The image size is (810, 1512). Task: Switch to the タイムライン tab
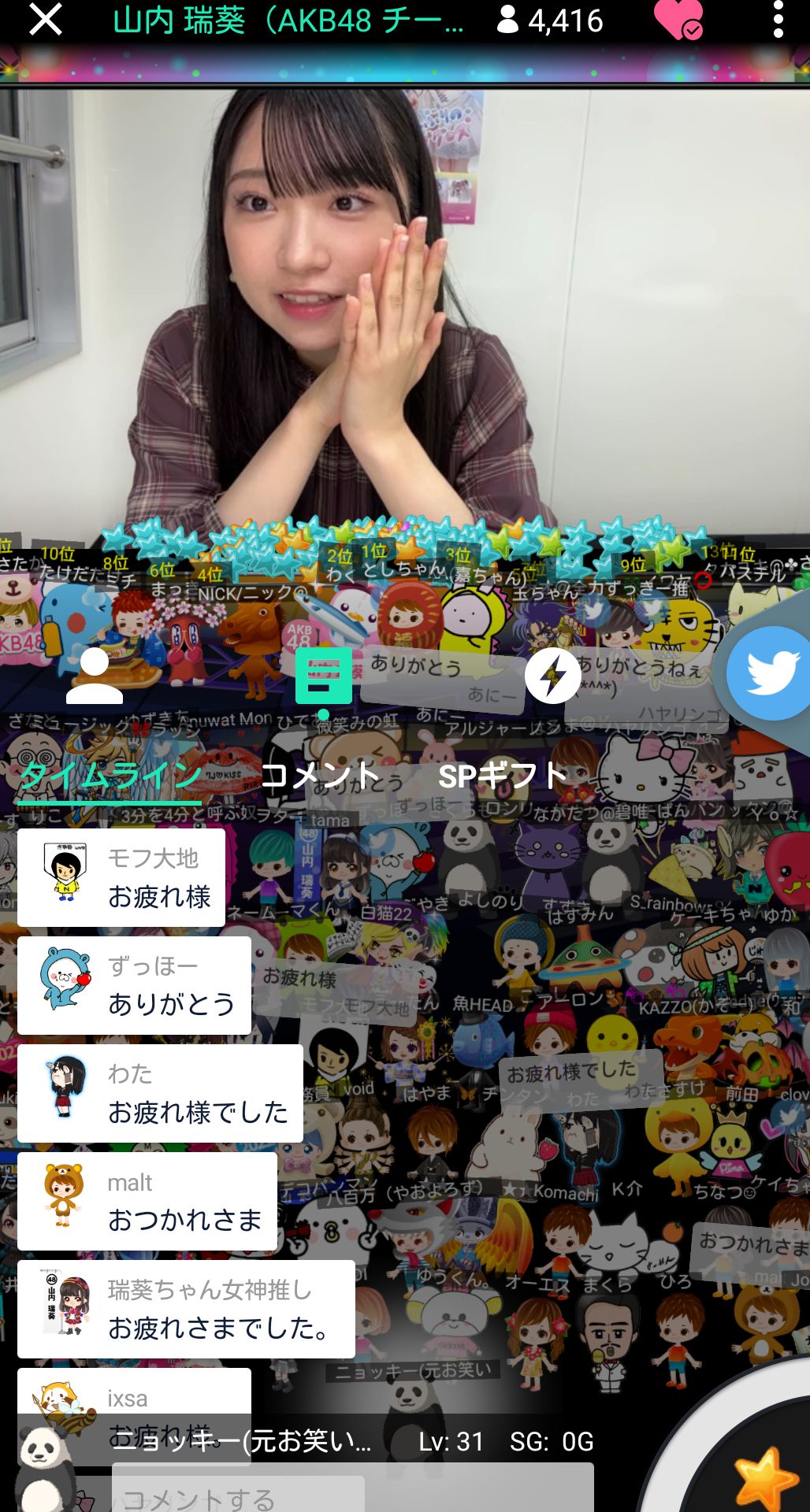click(110, 776)
